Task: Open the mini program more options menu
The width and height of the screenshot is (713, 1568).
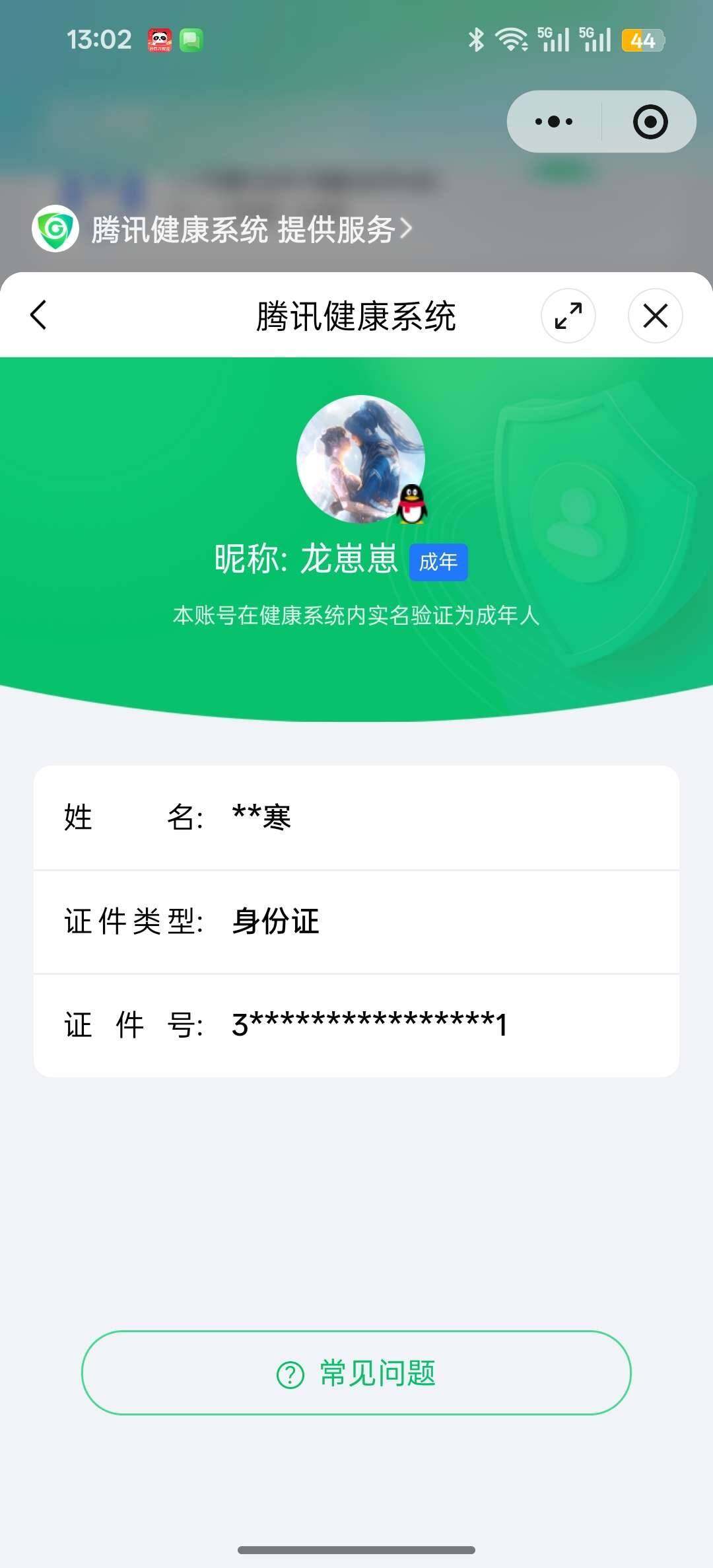Action: pyautogui.click(x=552, y=121)
